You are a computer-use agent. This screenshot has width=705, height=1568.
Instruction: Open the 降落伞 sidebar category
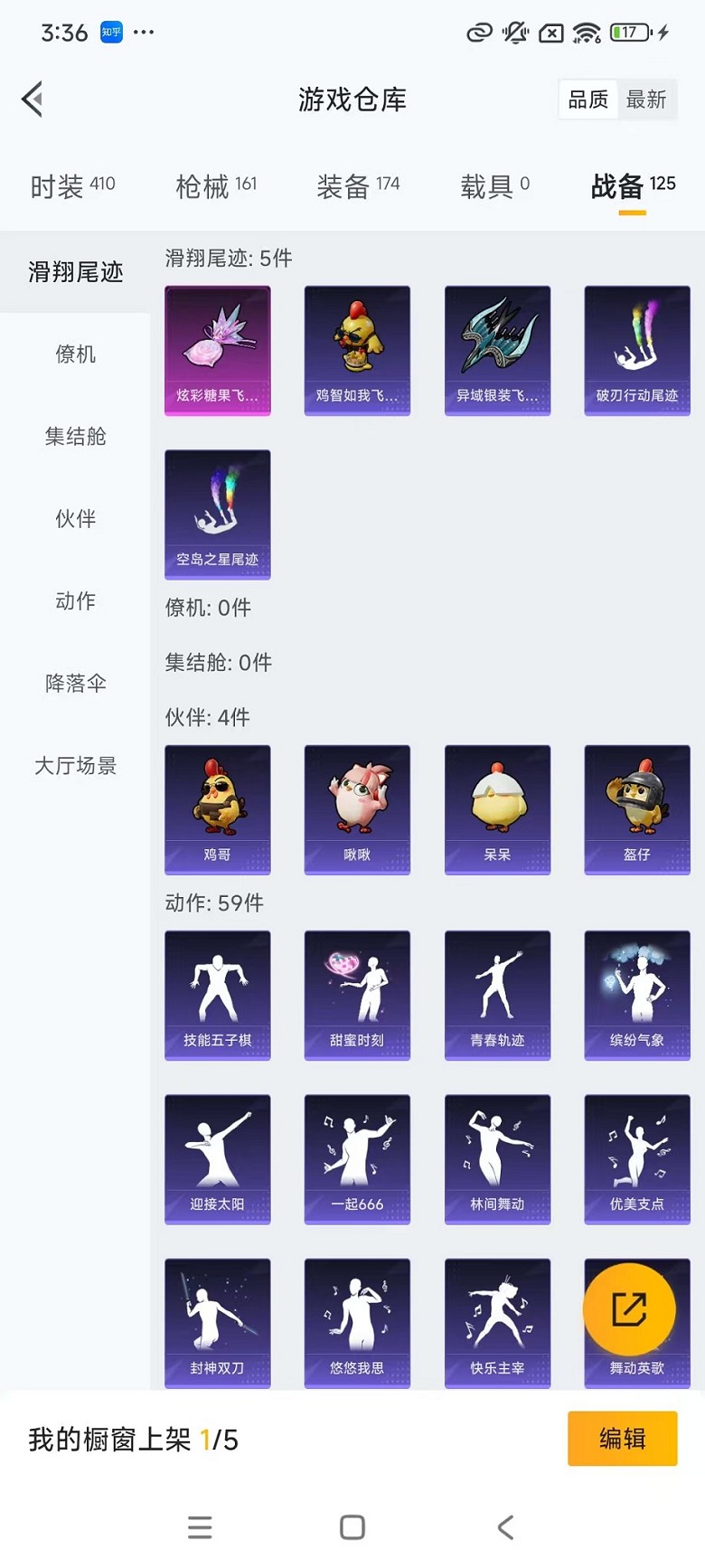pyautogui.click(x=75, y=683)
